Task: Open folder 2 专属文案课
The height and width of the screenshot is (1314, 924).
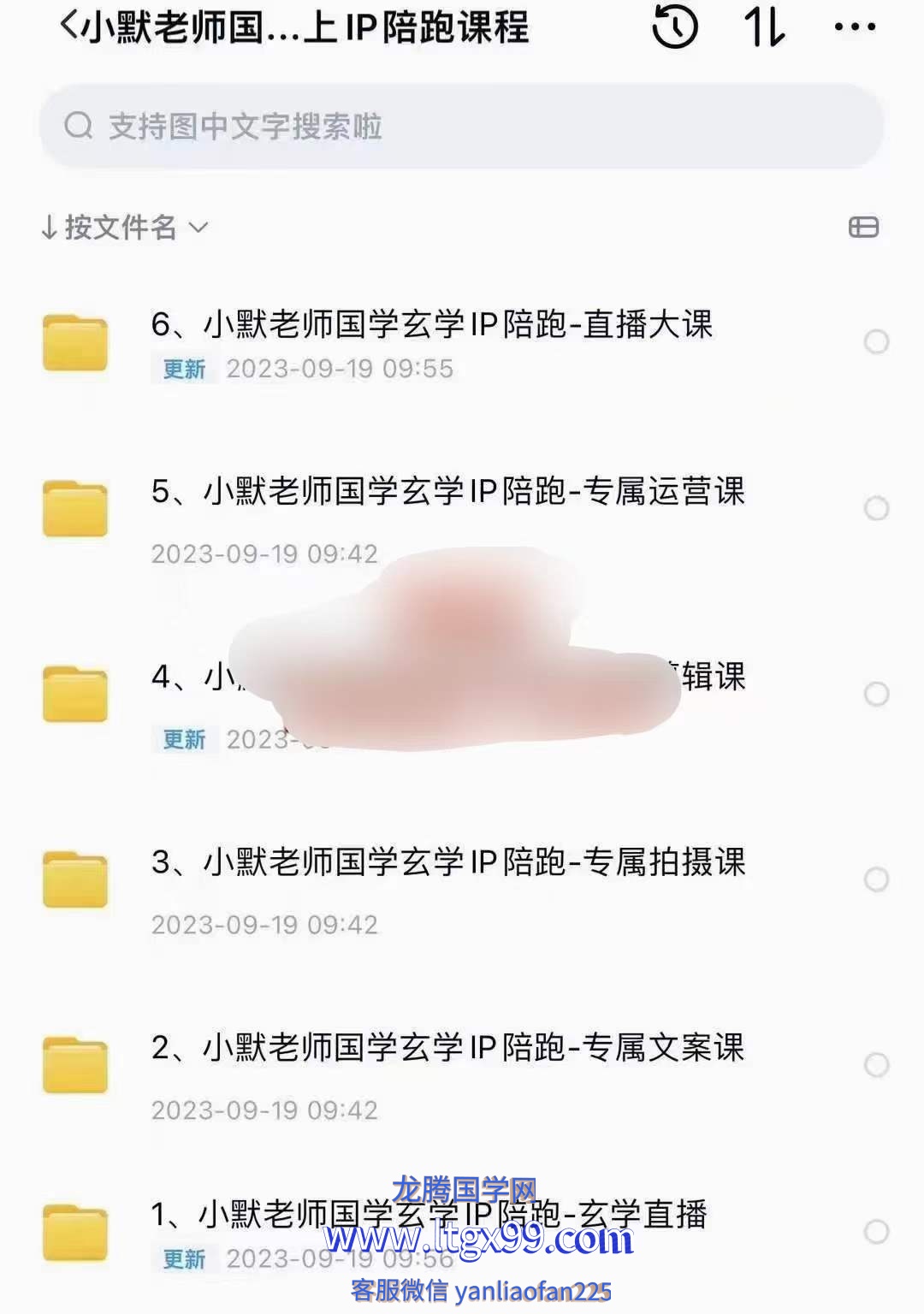Action: [x=447, y=1048]
